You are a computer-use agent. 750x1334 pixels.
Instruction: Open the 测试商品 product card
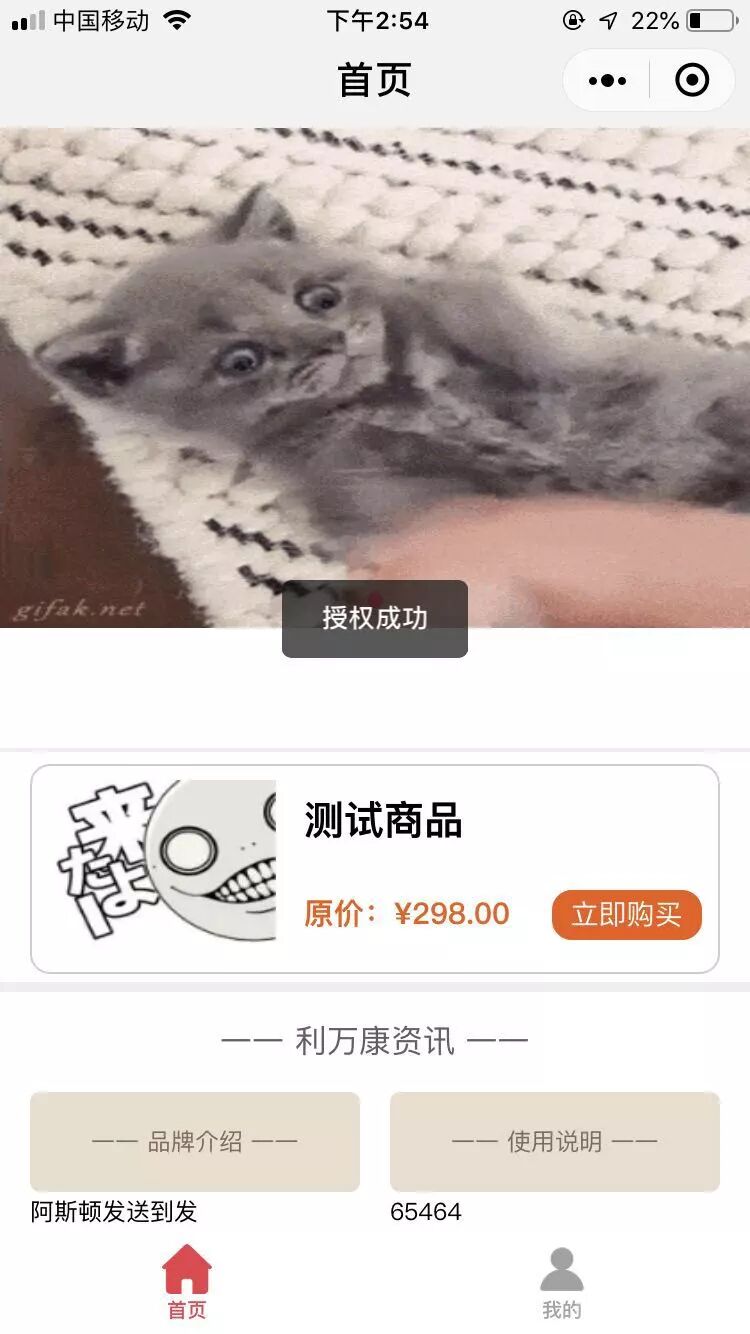click(383, 822)
